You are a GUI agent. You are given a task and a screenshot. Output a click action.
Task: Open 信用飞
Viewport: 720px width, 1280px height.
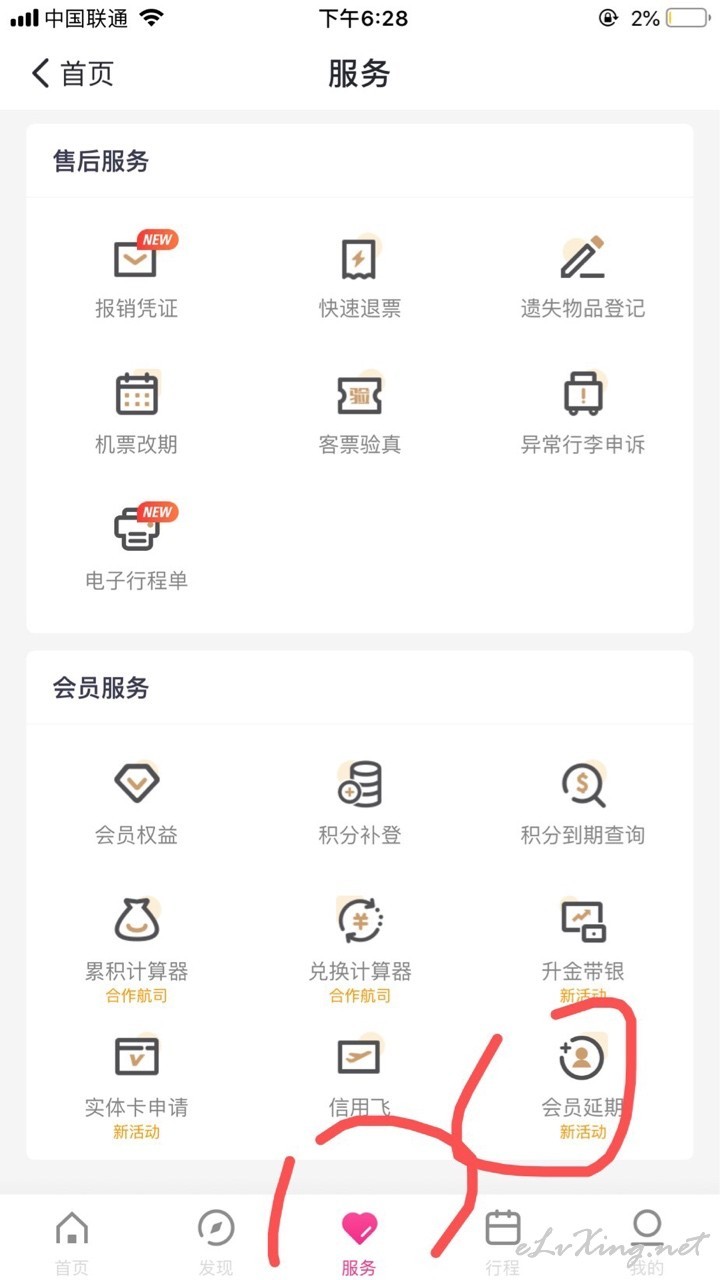point(360,1077)
